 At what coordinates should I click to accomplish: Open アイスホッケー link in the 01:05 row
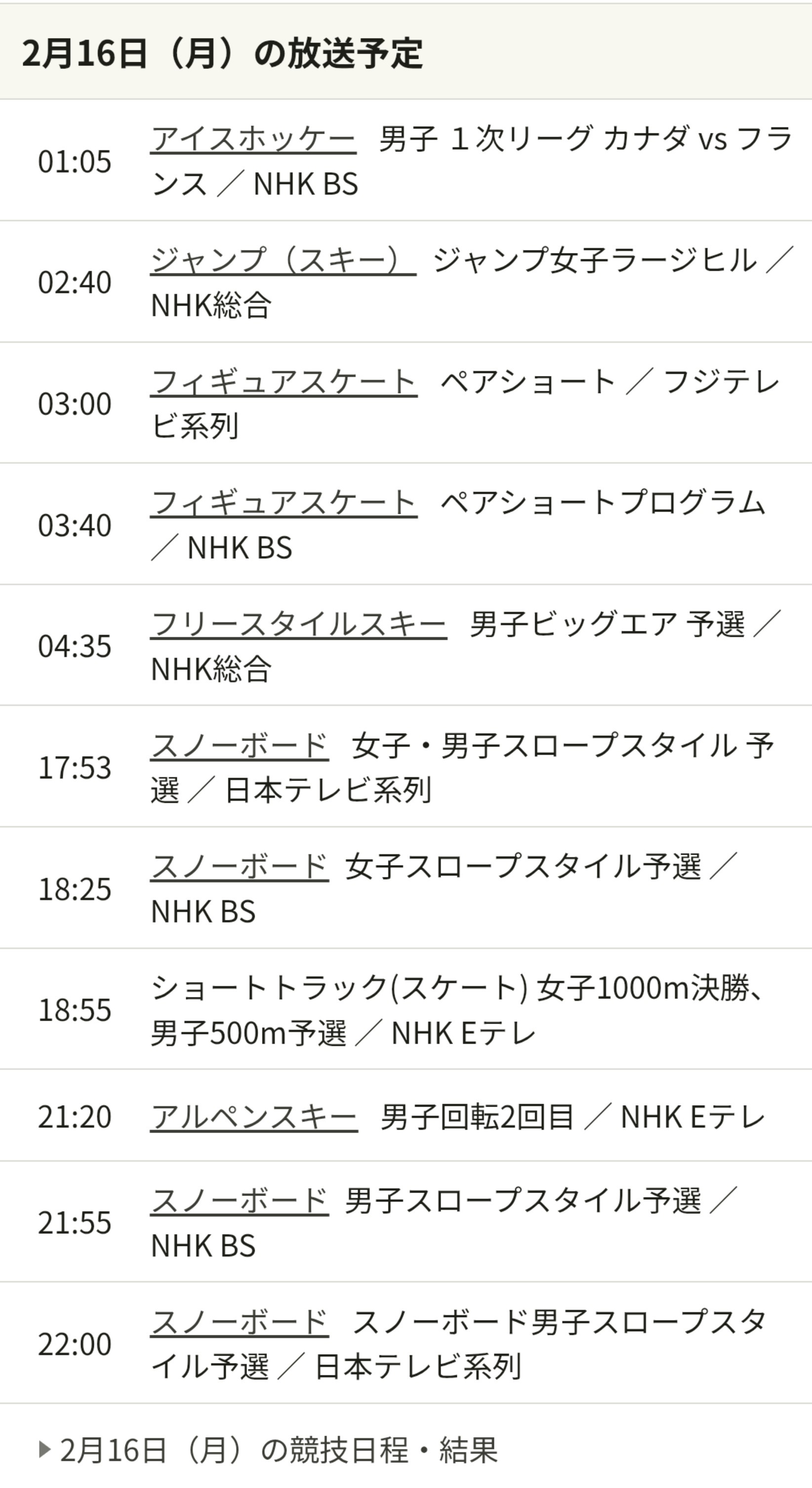pos(253,139)
